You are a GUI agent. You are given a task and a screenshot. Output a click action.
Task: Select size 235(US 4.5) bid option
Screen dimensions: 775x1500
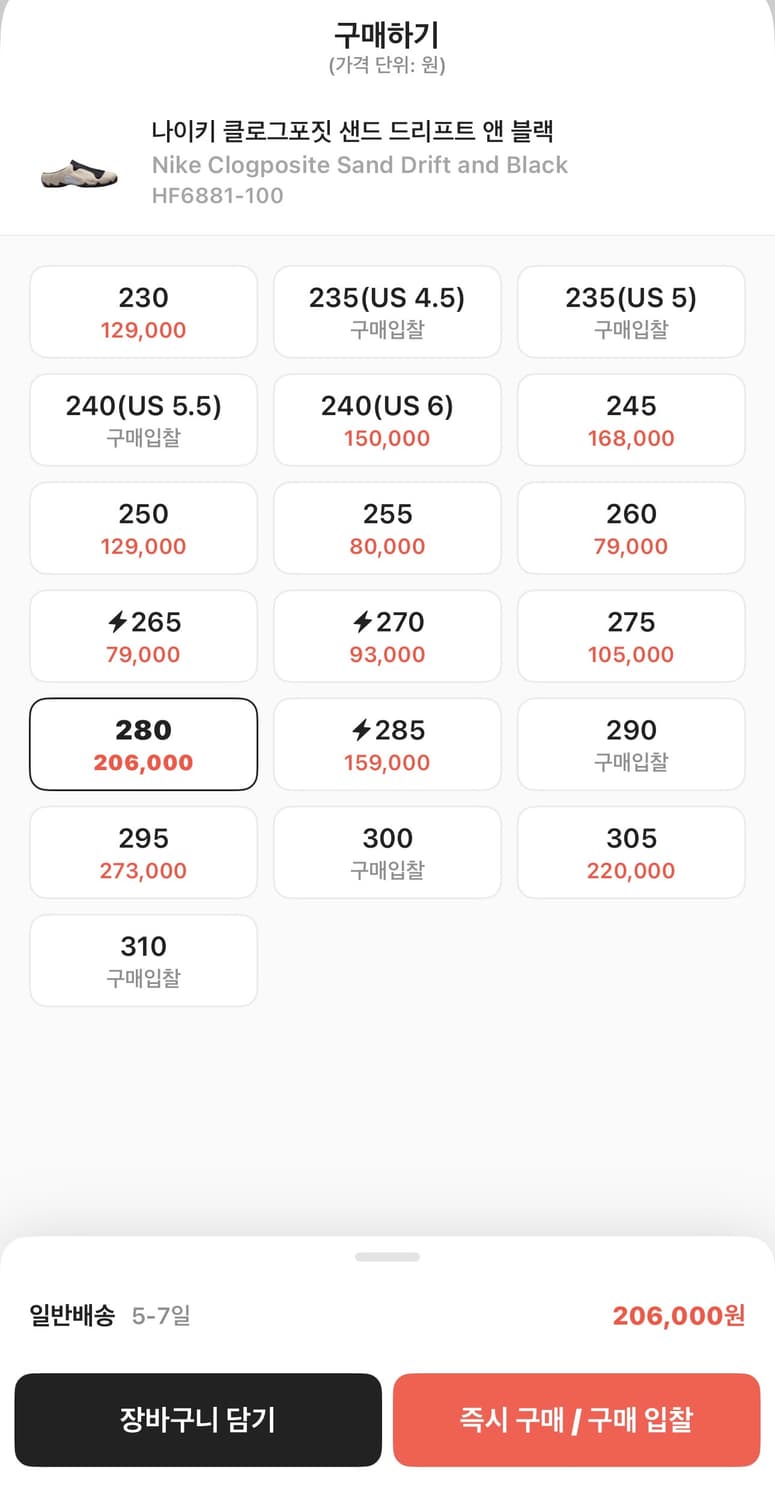[387, 312]
